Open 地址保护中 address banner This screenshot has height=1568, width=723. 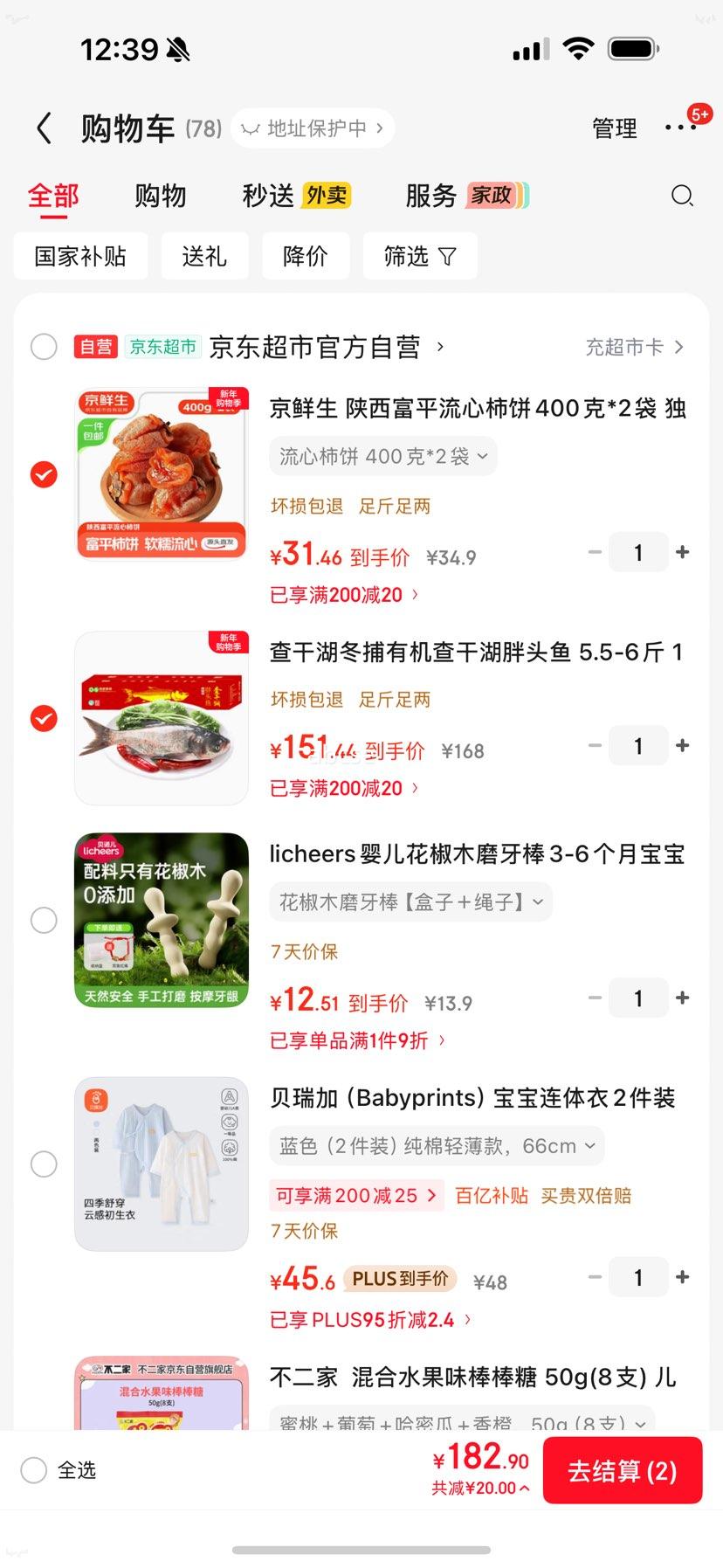(x=312, y=128)
